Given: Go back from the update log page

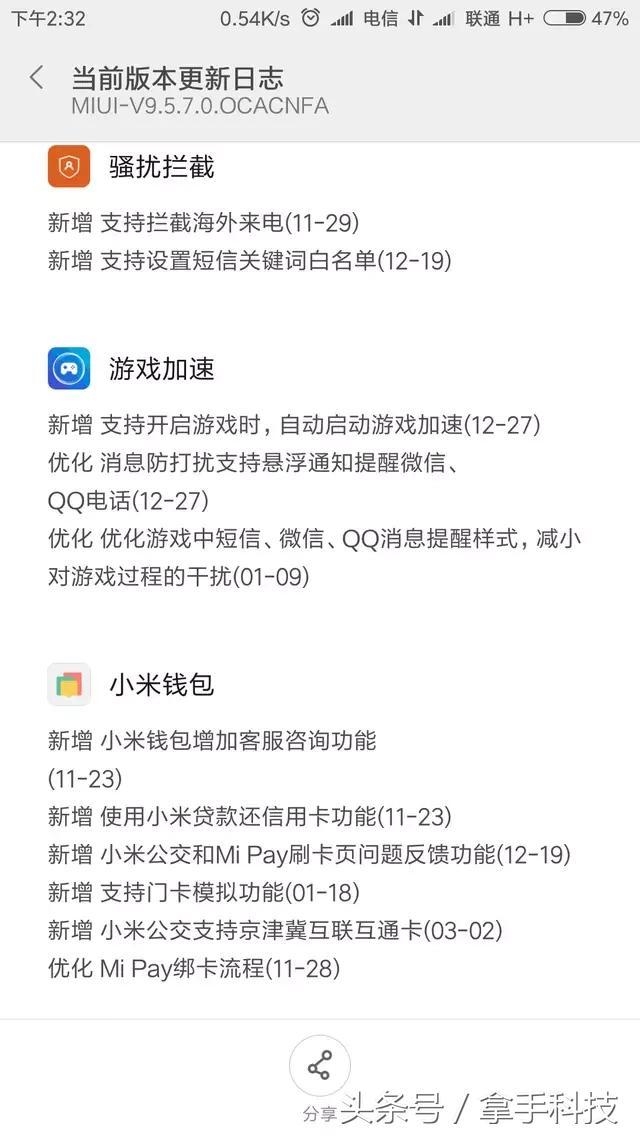Looking at the screenshot, I should (x=37, y=78).
